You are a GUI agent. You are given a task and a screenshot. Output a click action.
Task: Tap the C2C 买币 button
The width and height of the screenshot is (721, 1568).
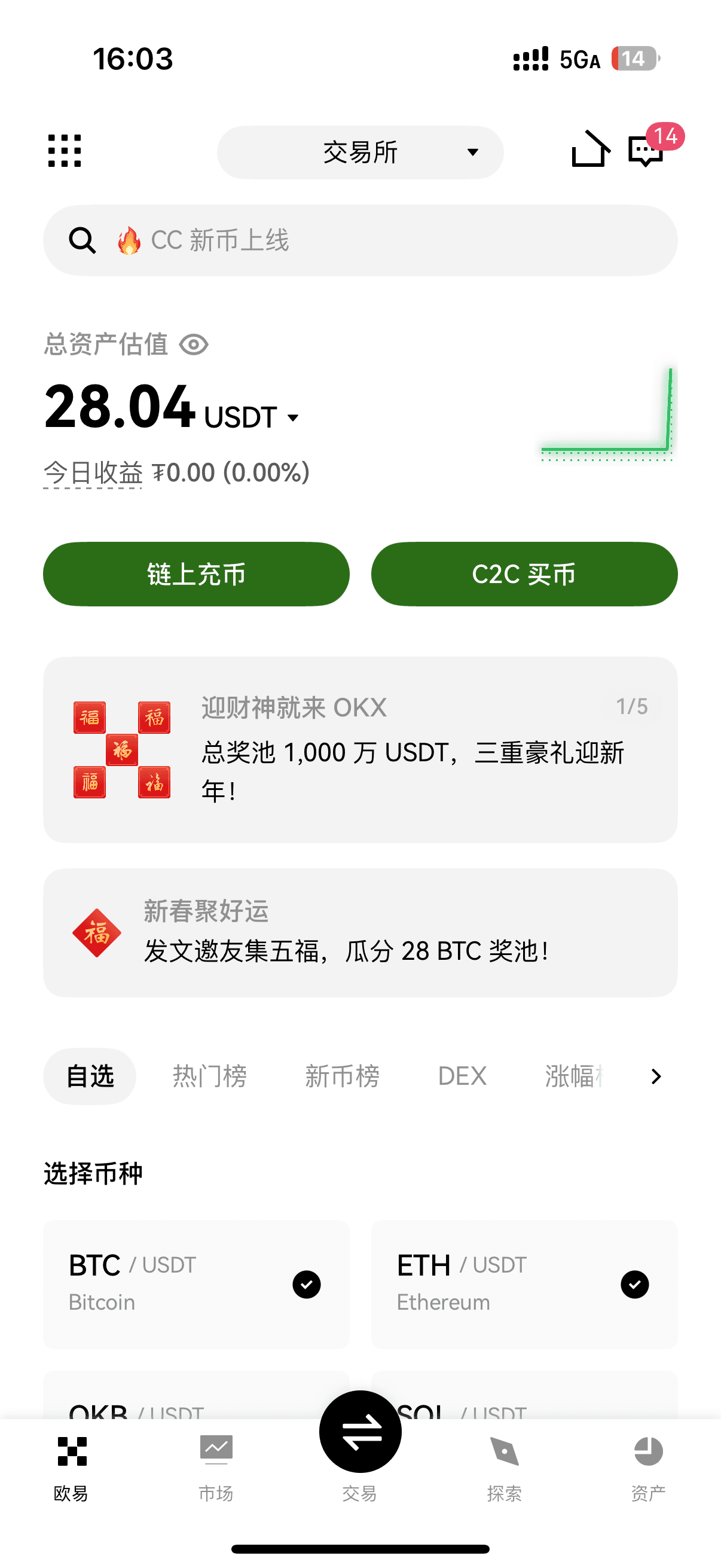(524, 574)
